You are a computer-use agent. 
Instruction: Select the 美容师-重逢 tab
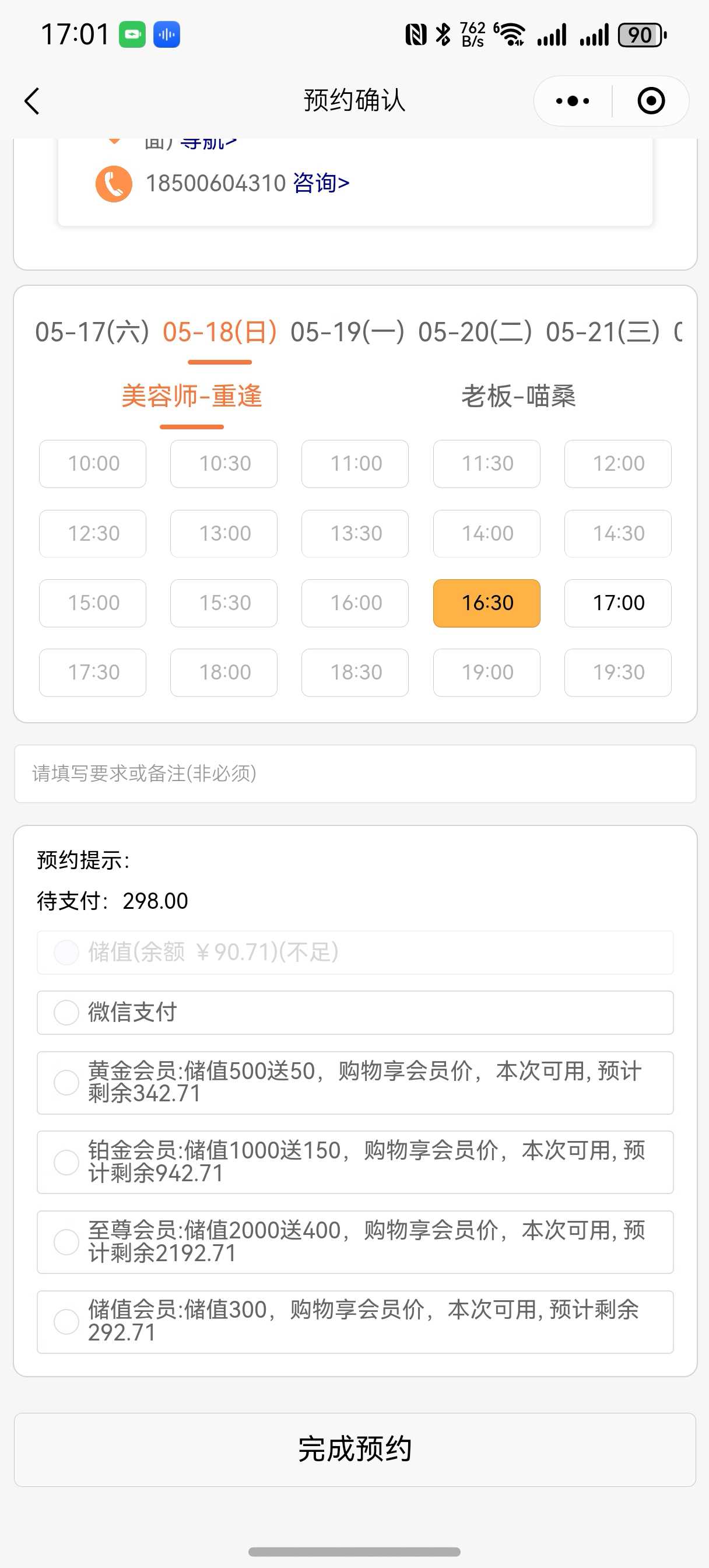tap(192, 397)
